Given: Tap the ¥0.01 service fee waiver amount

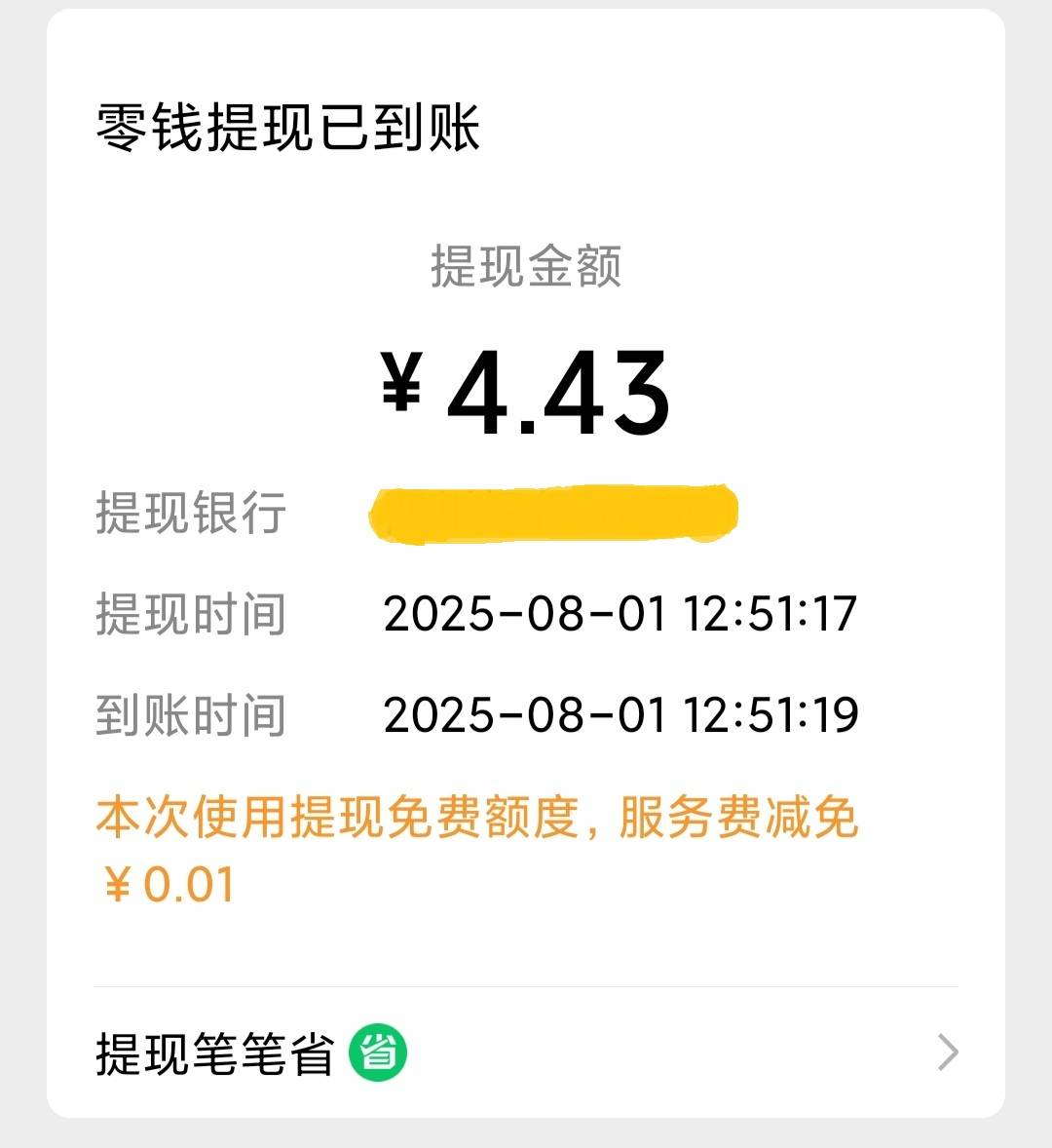Looking at the screenshot, I should [171, 885].
